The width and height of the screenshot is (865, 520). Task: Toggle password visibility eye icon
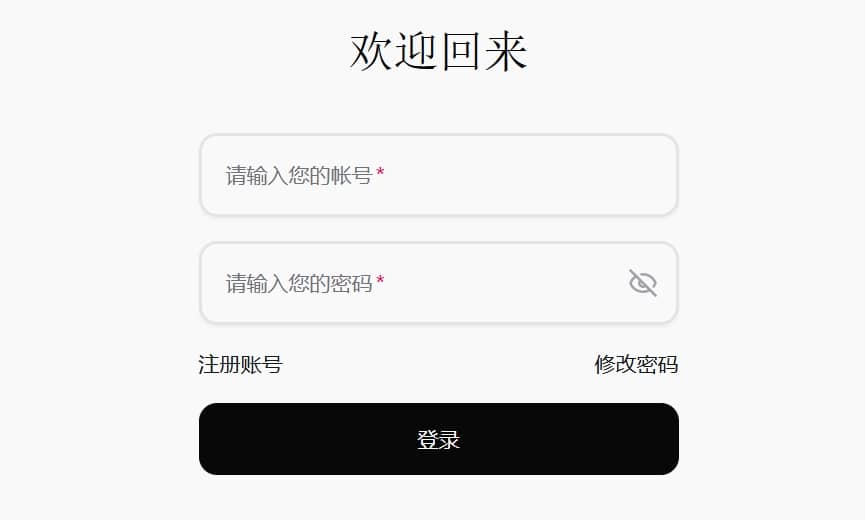click(643, 283)
